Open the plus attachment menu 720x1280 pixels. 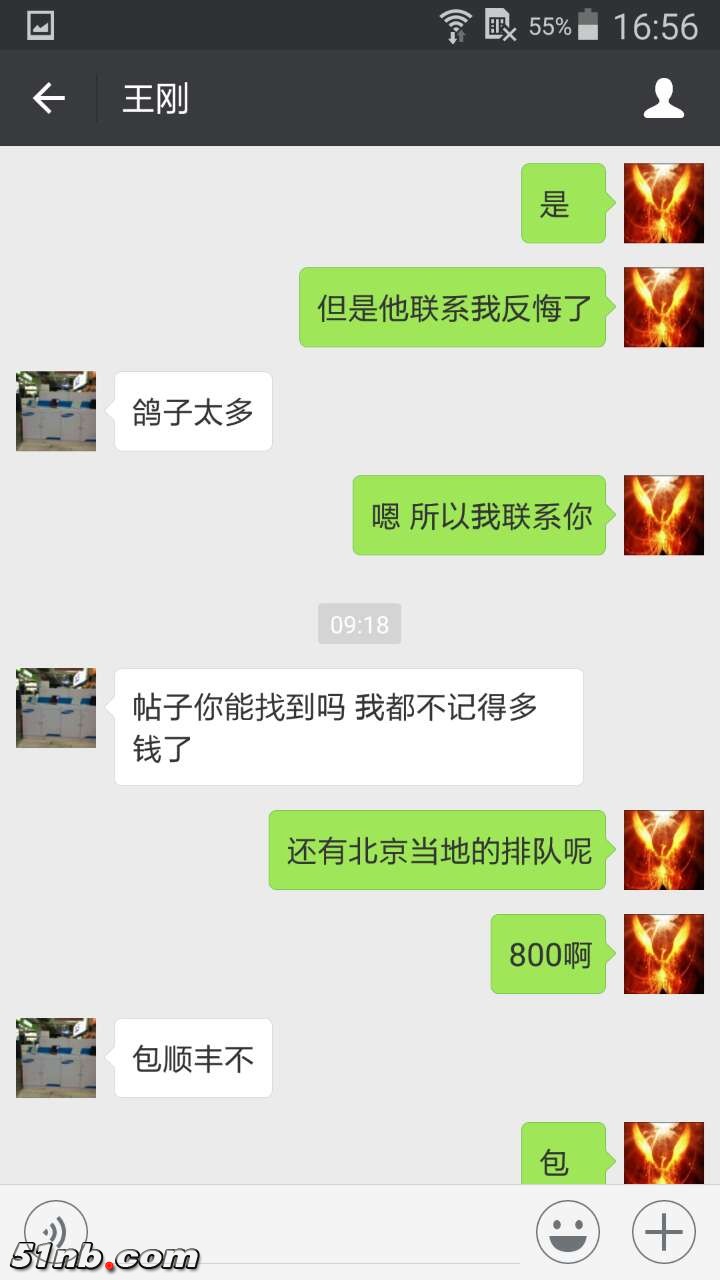coord(663,1232)
